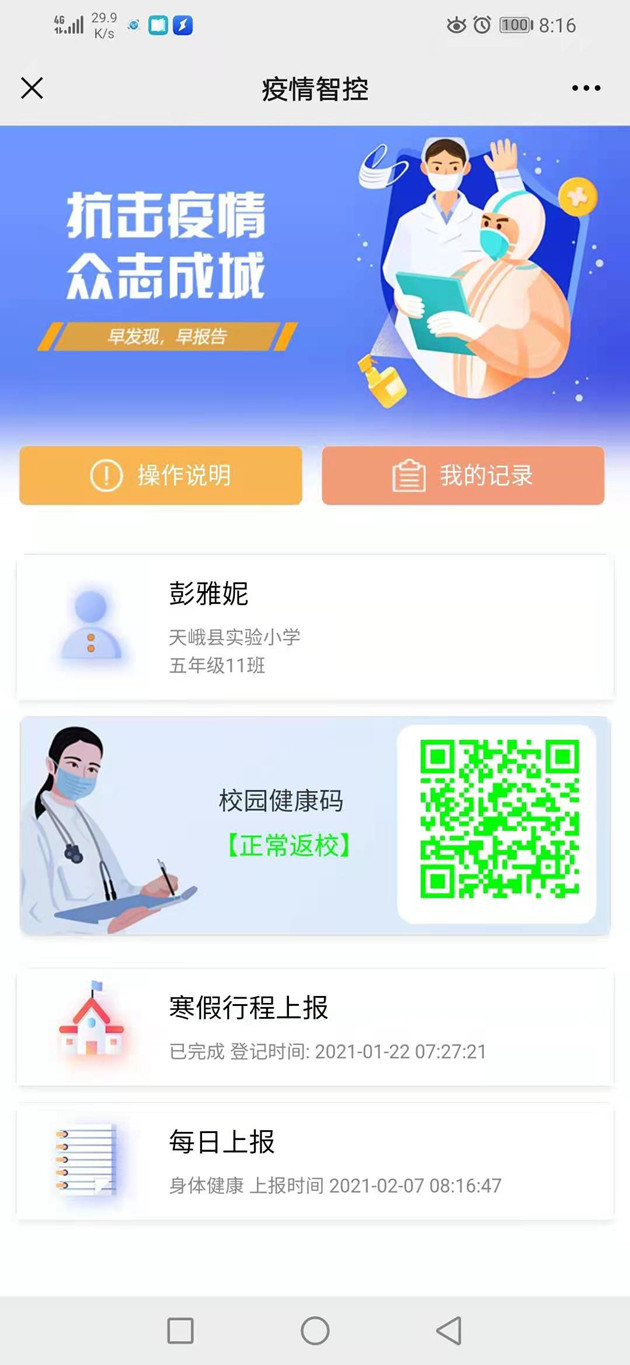The height and width of the screenshot is (1365, 630).
Task: Open 每日上报 daily report
Action: click(x=315, y=1161)
